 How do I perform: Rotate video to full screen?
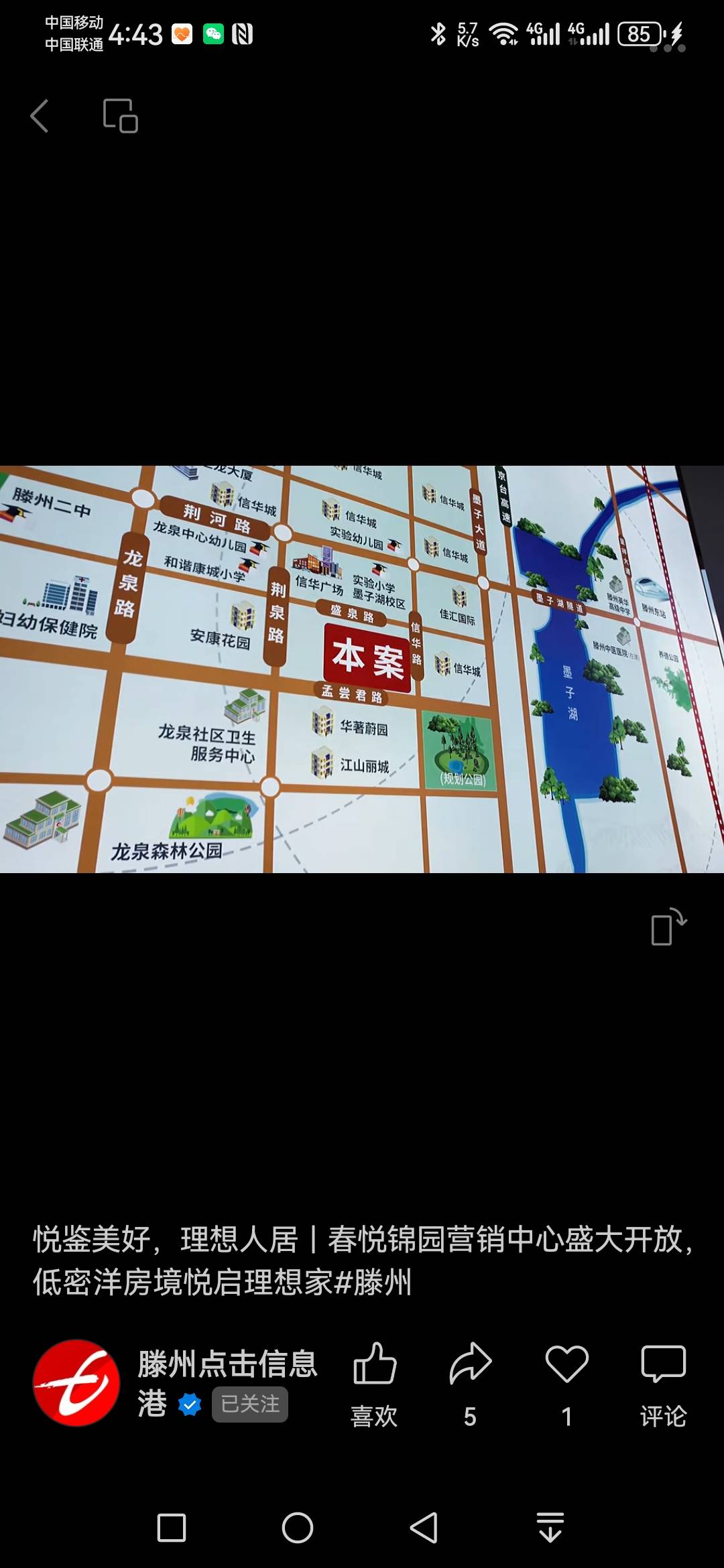point(668,927)
